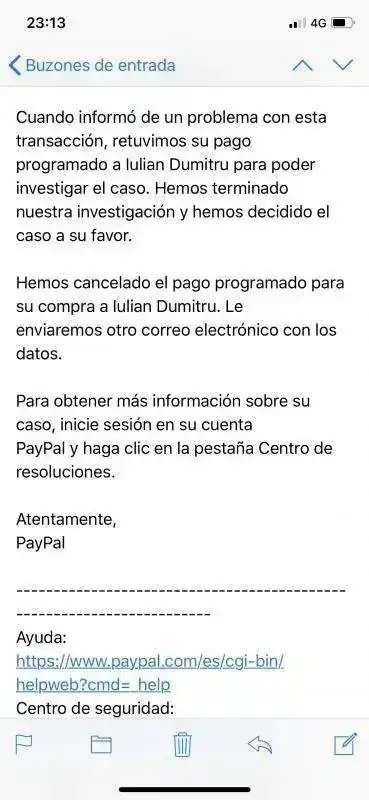Compose a new email
Viewport: 369px width, 800px height.
[346, 744]
